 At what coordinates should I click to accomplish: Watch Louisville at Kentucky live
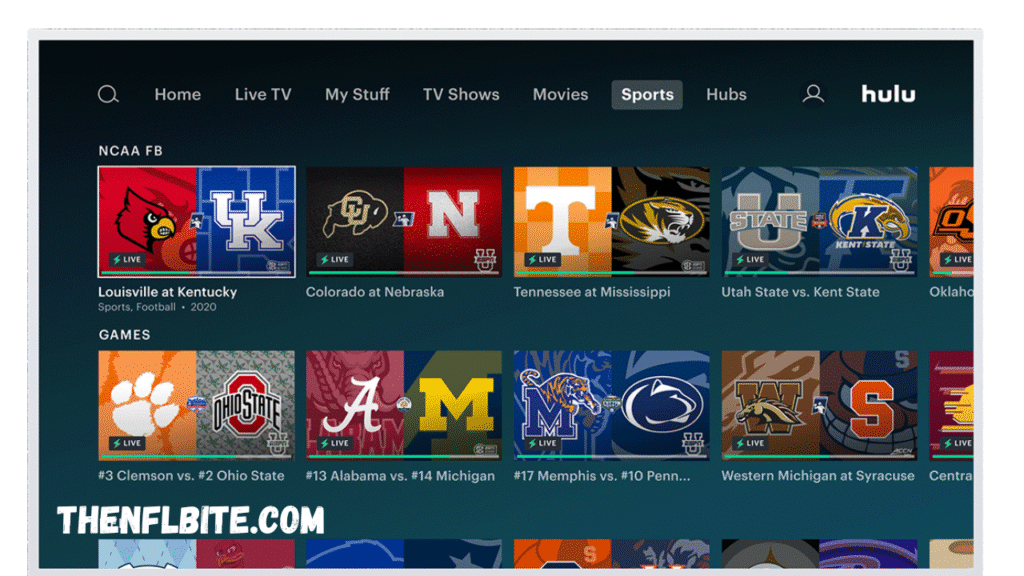coord(196,221)
